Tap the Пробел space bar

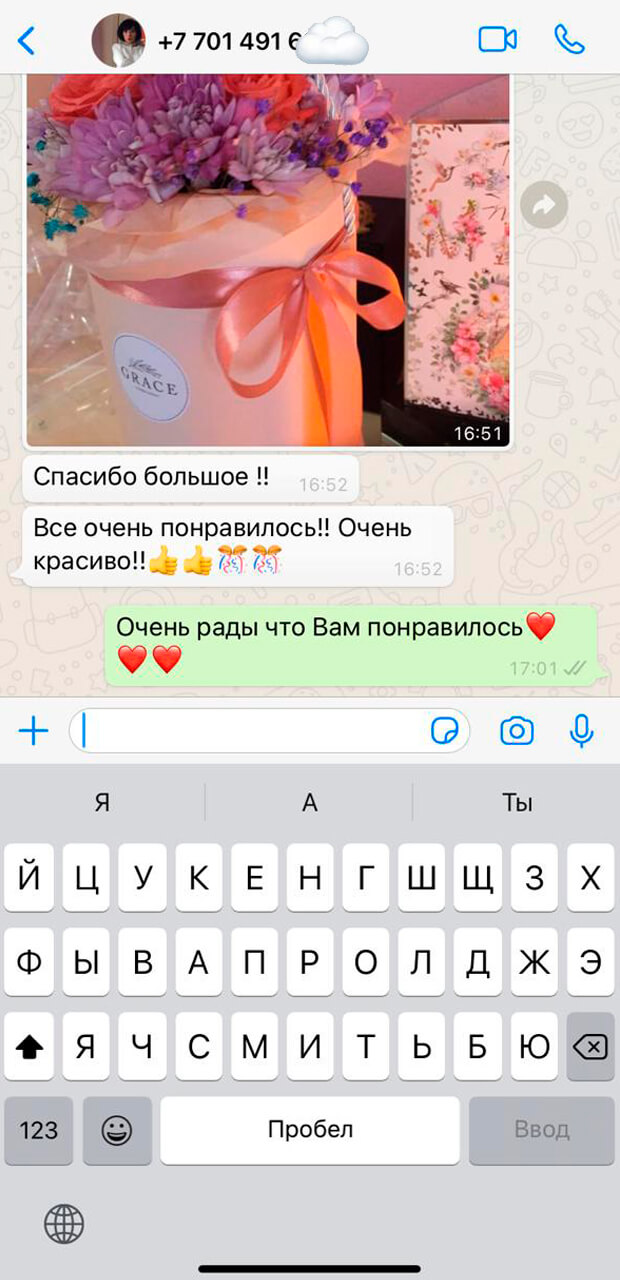pyautogui.click(x=310, y=1130)
